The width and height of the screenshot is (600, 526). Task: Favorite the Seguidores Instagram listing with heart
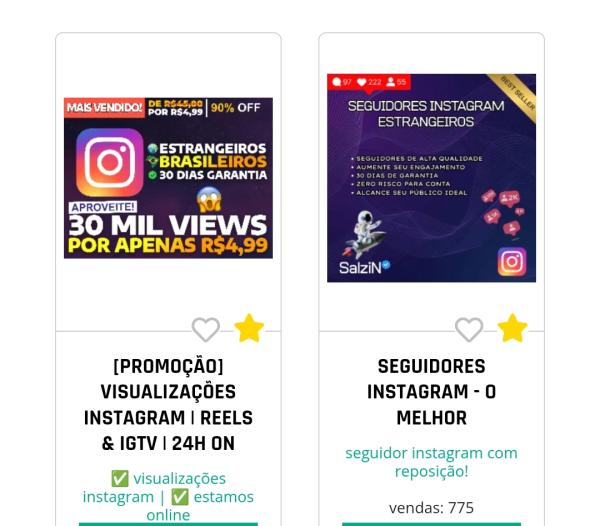click(x=469, y=329)
